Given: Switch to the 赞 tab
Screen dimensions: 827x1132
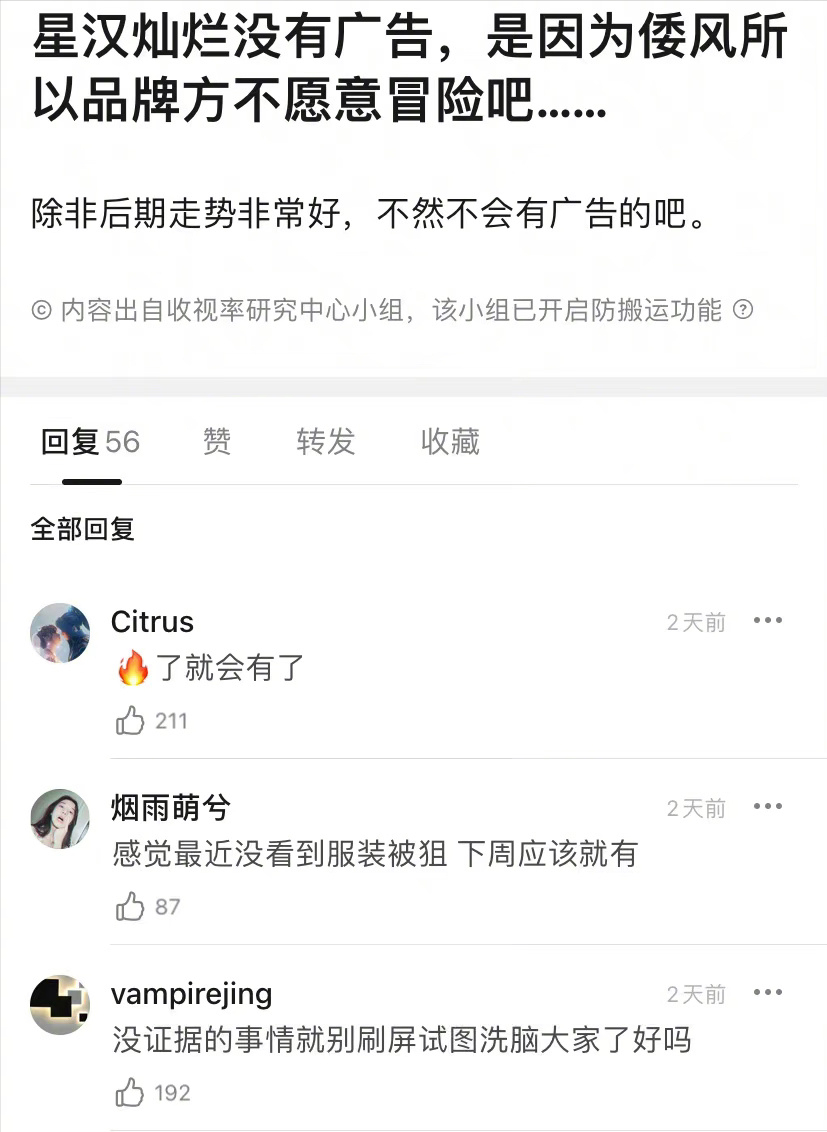Looking at the screenshot, I should tap(216, 442).
